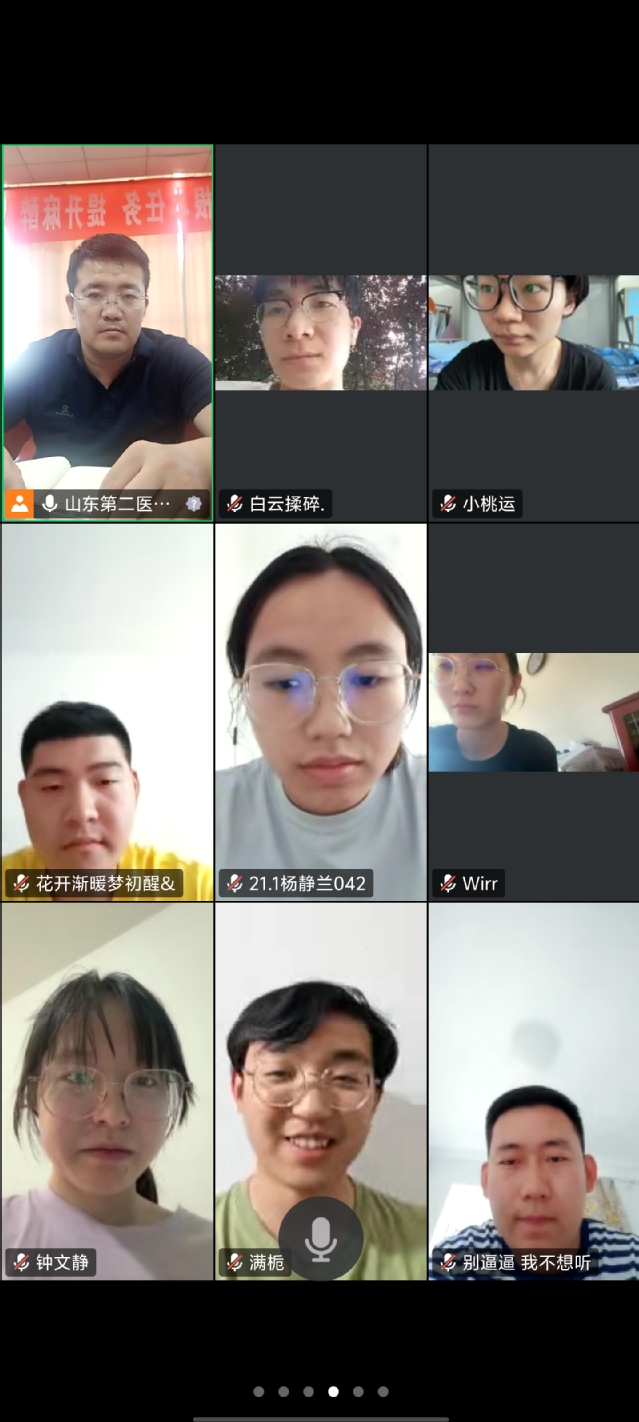Open 别逼逼 我不想听's video tile

[x=533, y=1090]
